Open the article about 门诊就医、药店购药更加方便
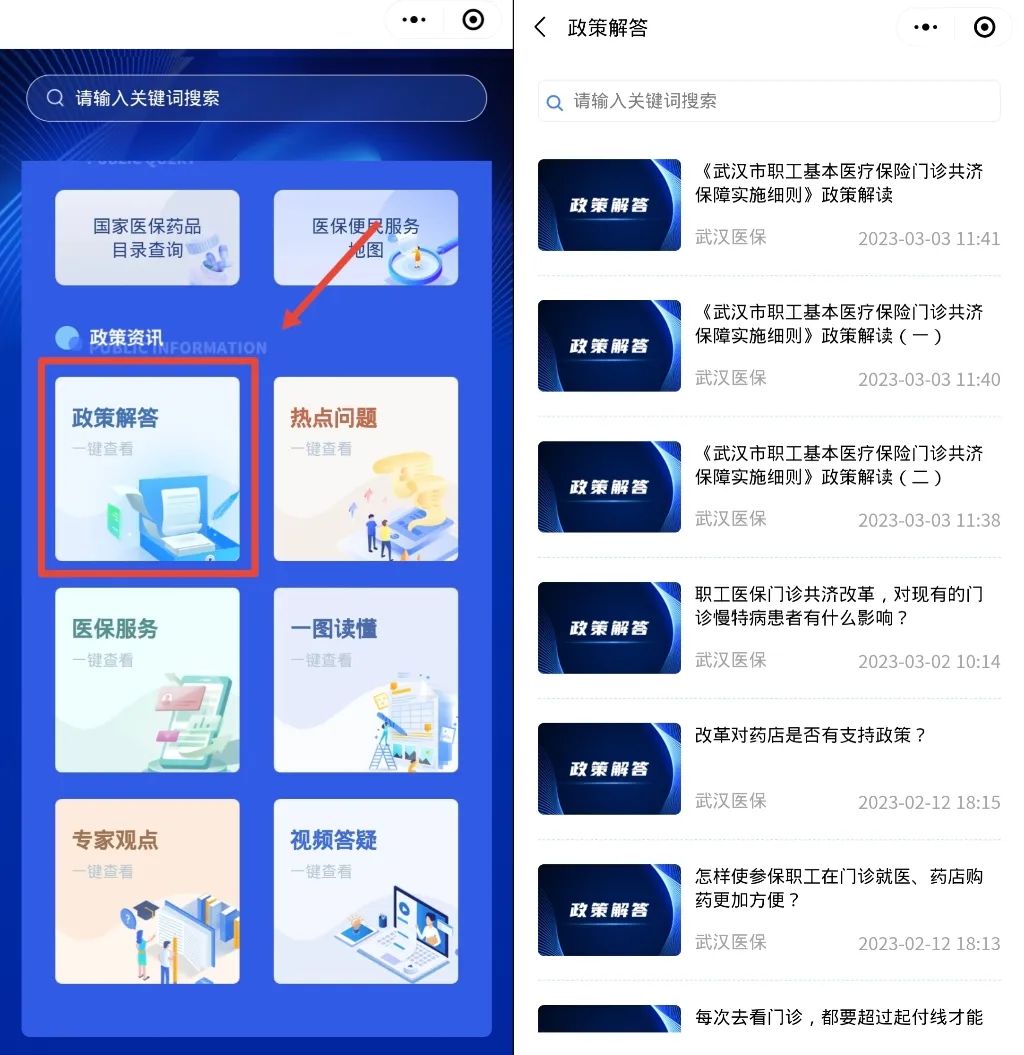This screenshot has width=1024, height=1055. point(838,888)
